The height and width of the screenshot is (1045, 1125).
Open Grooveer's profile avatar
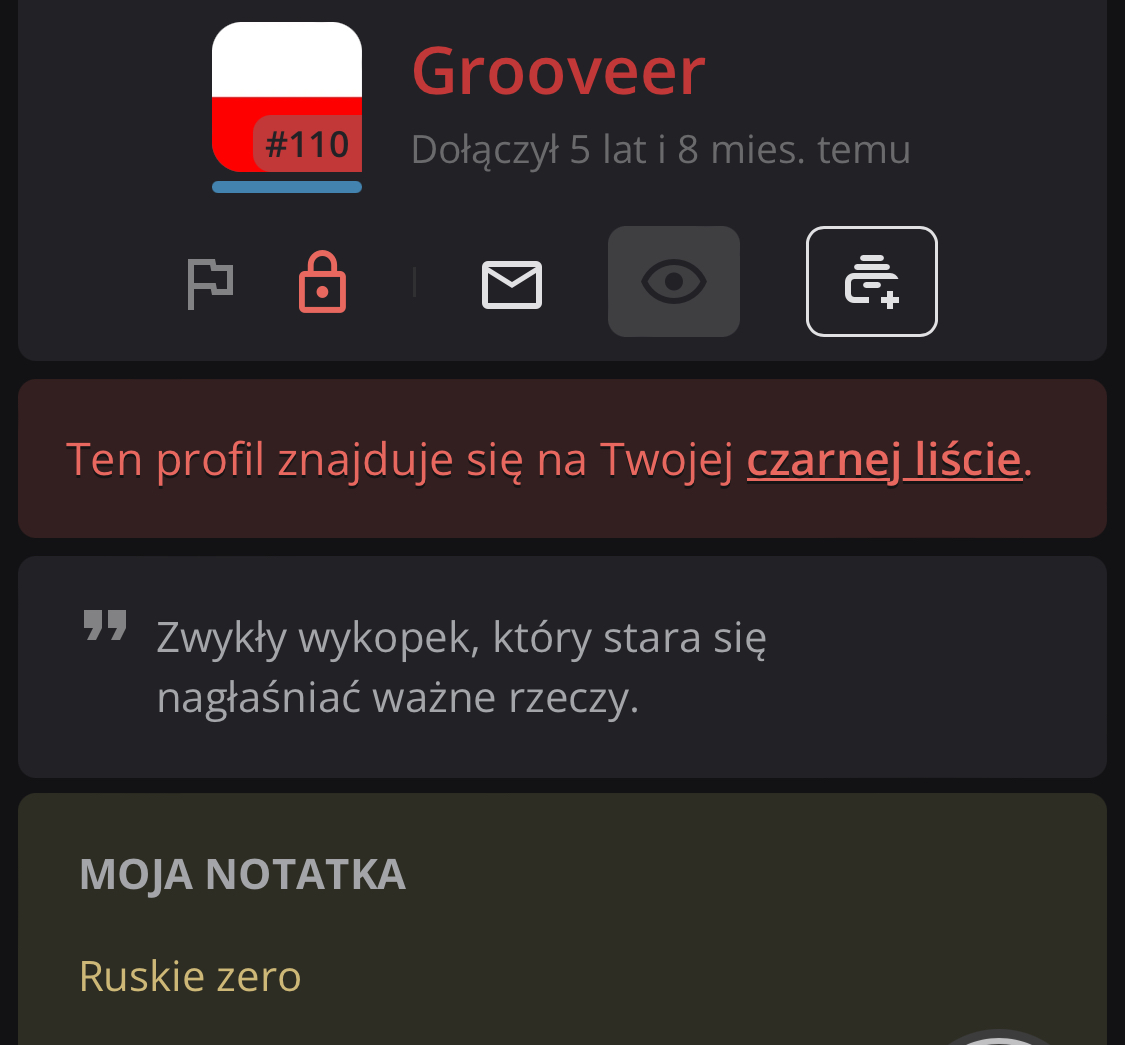287,98
